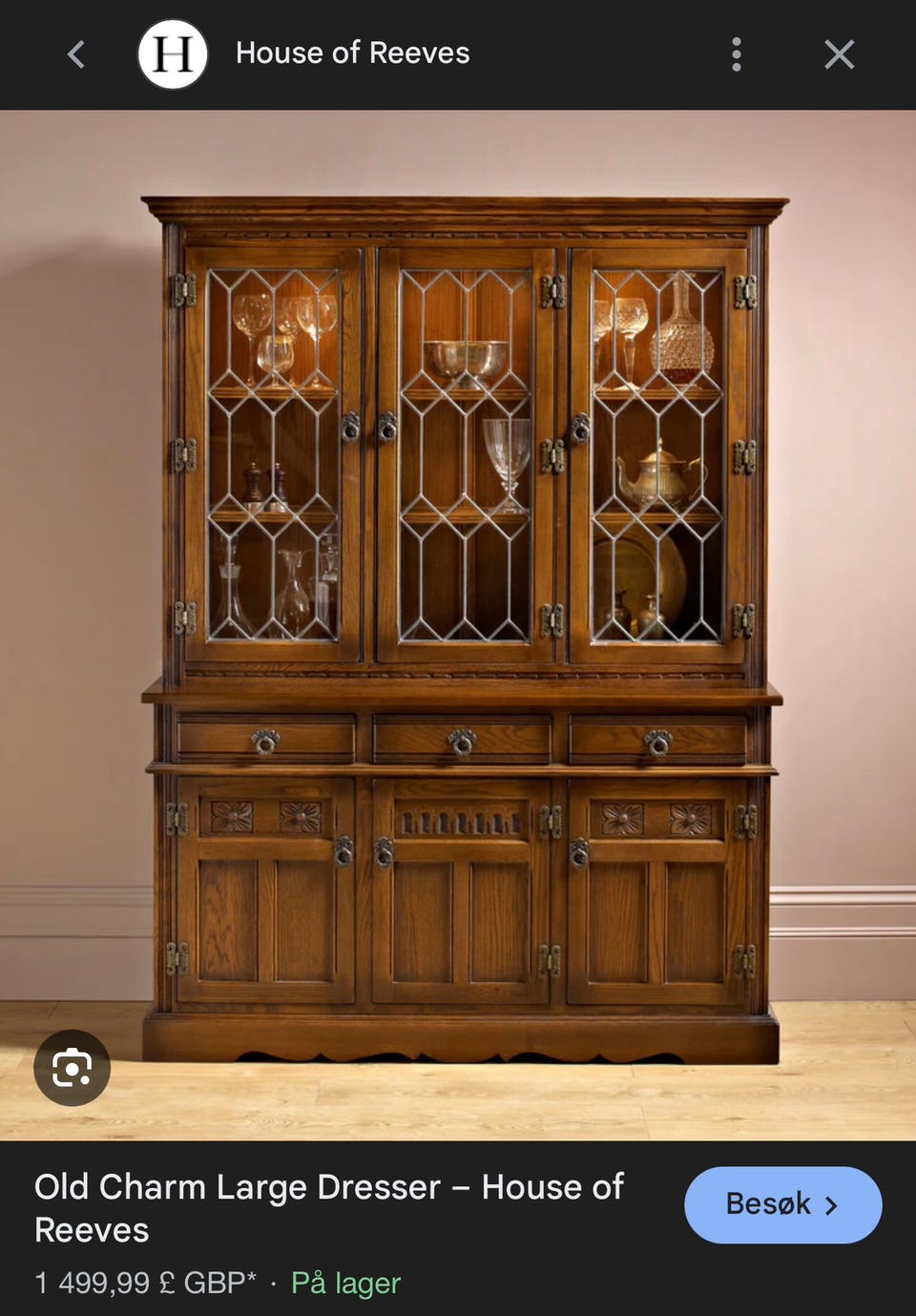
Task: Tap the camera icon to search within image
Action: (73, 1069)
